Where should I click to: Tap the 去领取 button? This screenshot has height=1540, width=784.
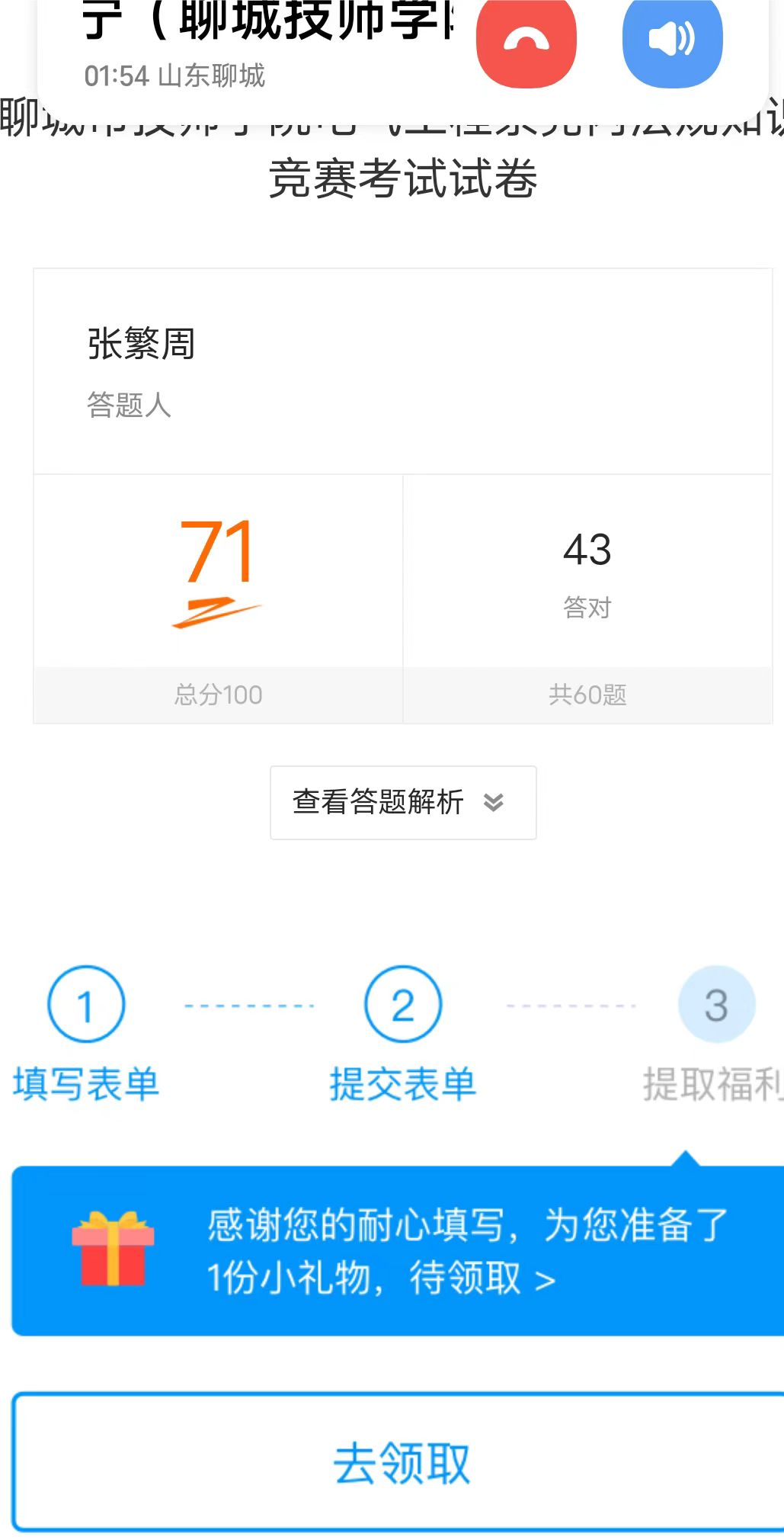tap(399, 1462)
